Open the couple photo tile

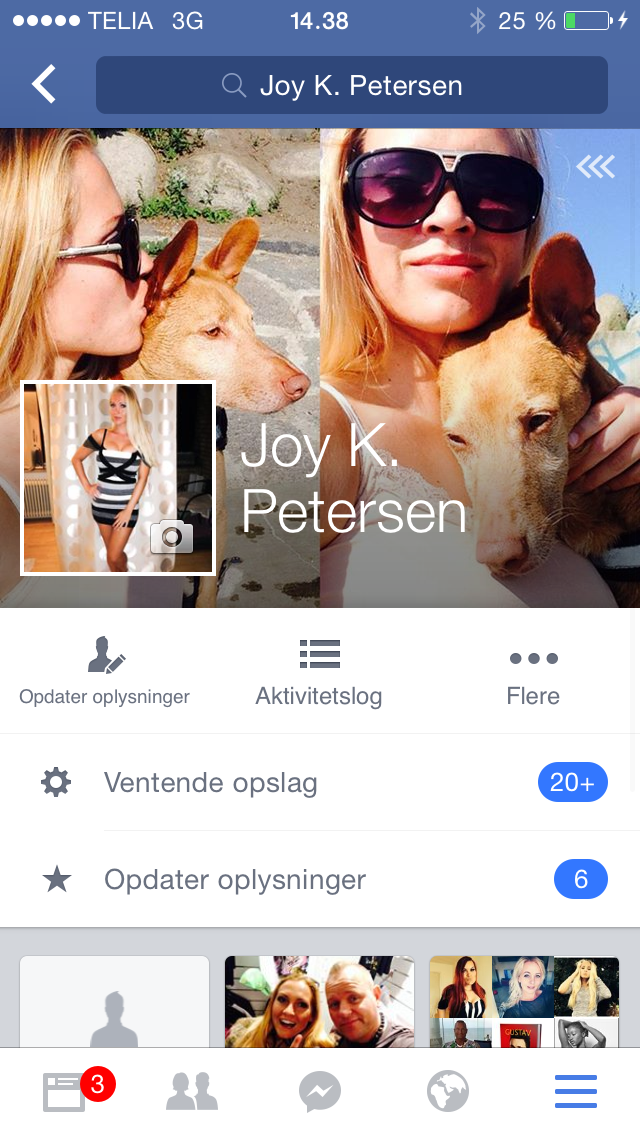(x=319, y=1002)
